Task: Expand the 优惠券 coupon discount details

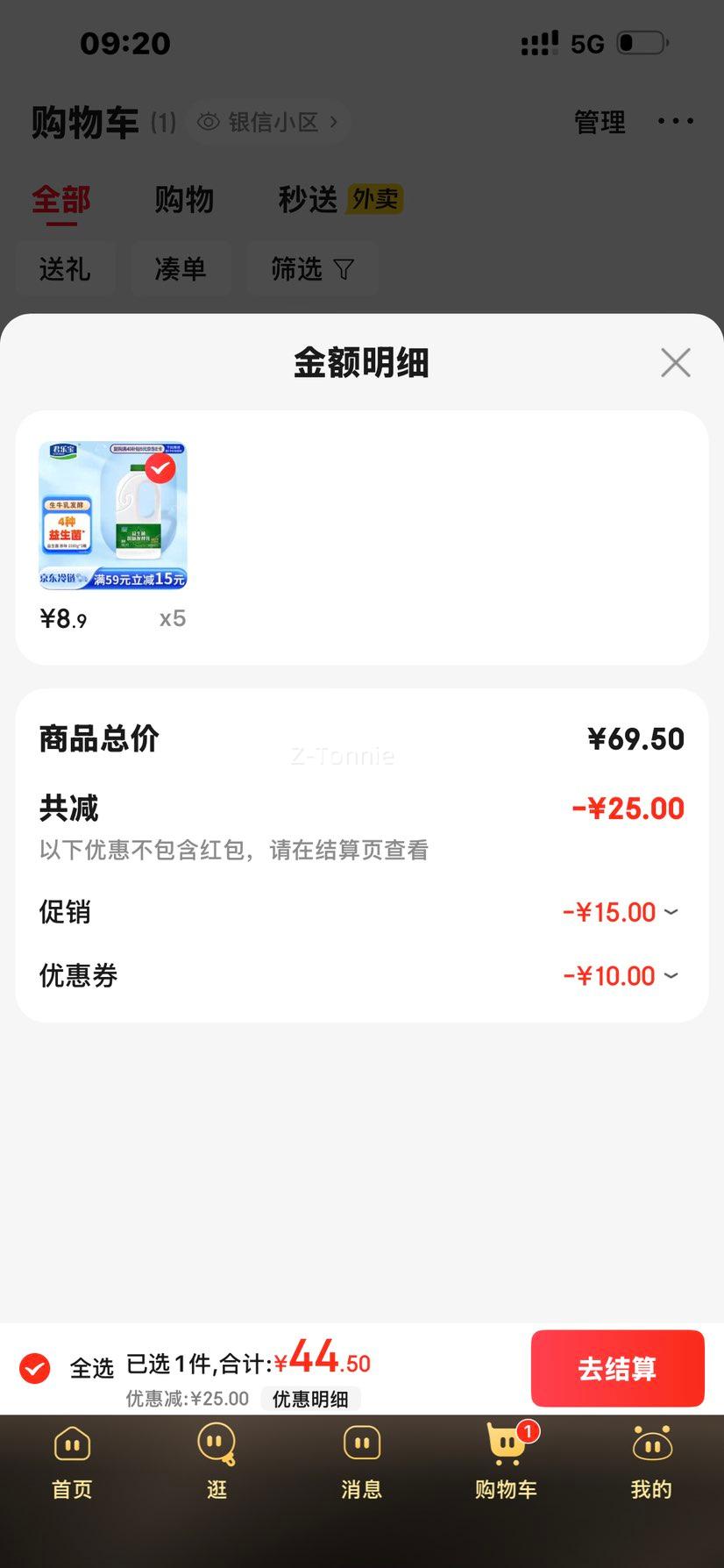Action: tap(671, 975)
